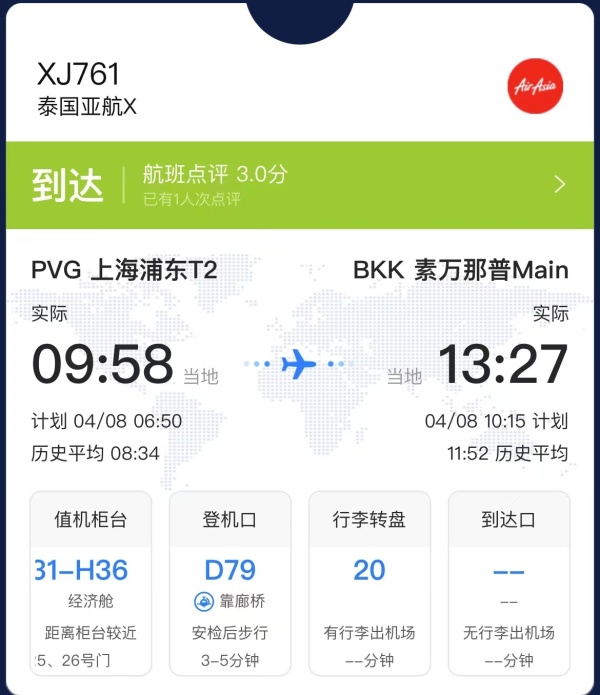Open the 登机口 D79 boarding gate card
This screenshot has height=695, width=600.
point(230,583)
